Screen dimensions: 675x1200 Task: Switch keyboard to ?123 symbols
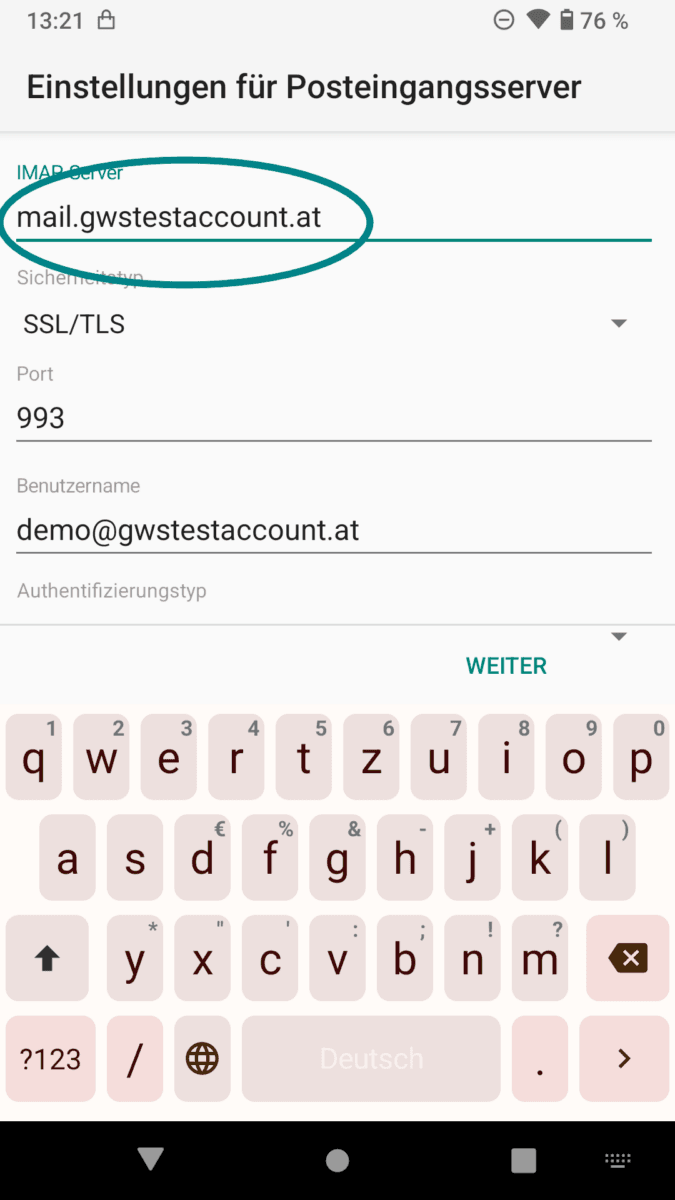tap(50, 1058)
